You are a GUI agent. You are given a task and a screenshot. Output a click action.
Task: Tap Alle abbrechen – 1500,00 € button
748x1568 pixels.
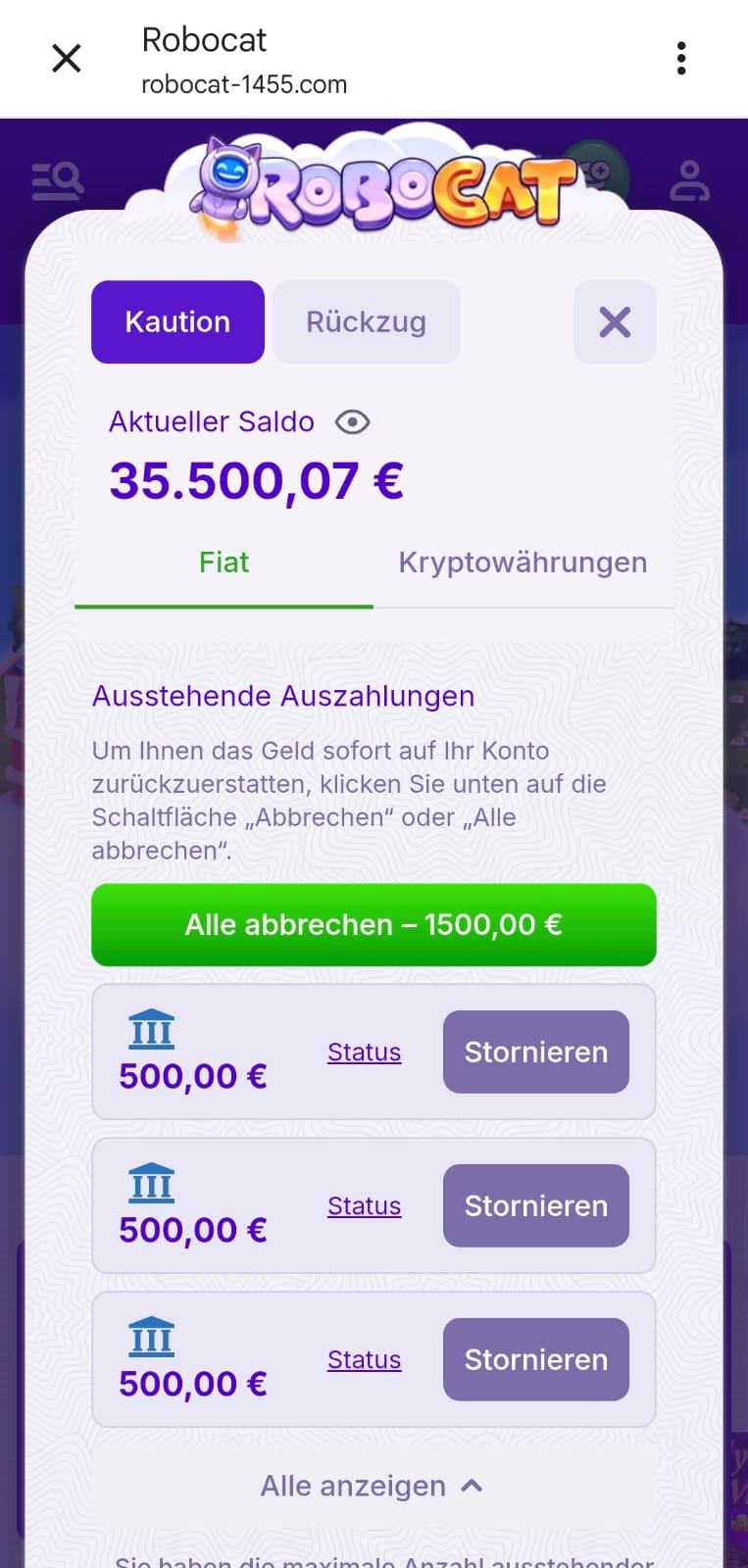(x=374, y=925)
